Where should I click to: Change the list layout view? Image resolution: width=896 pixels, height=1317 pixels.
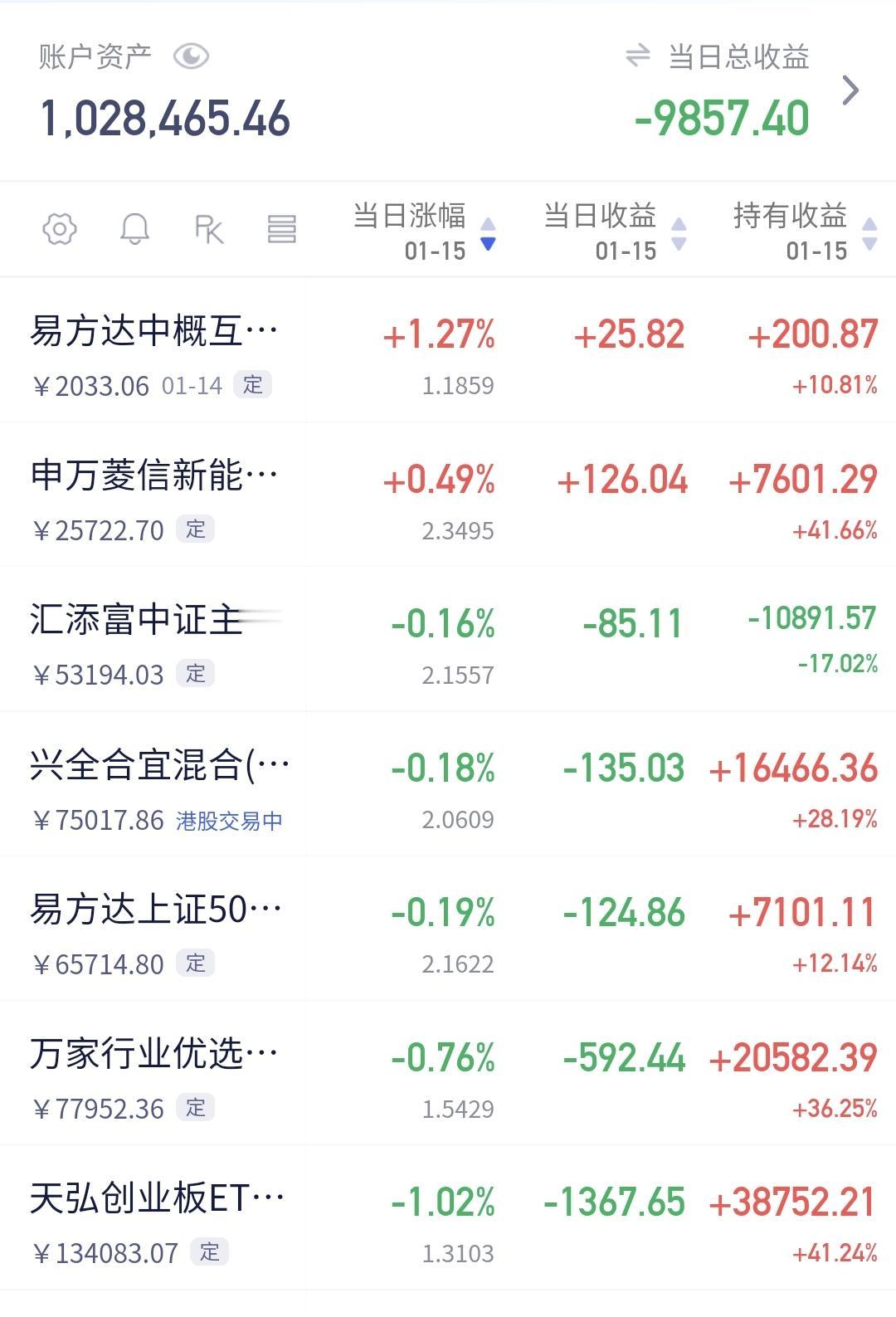[282, 229]
